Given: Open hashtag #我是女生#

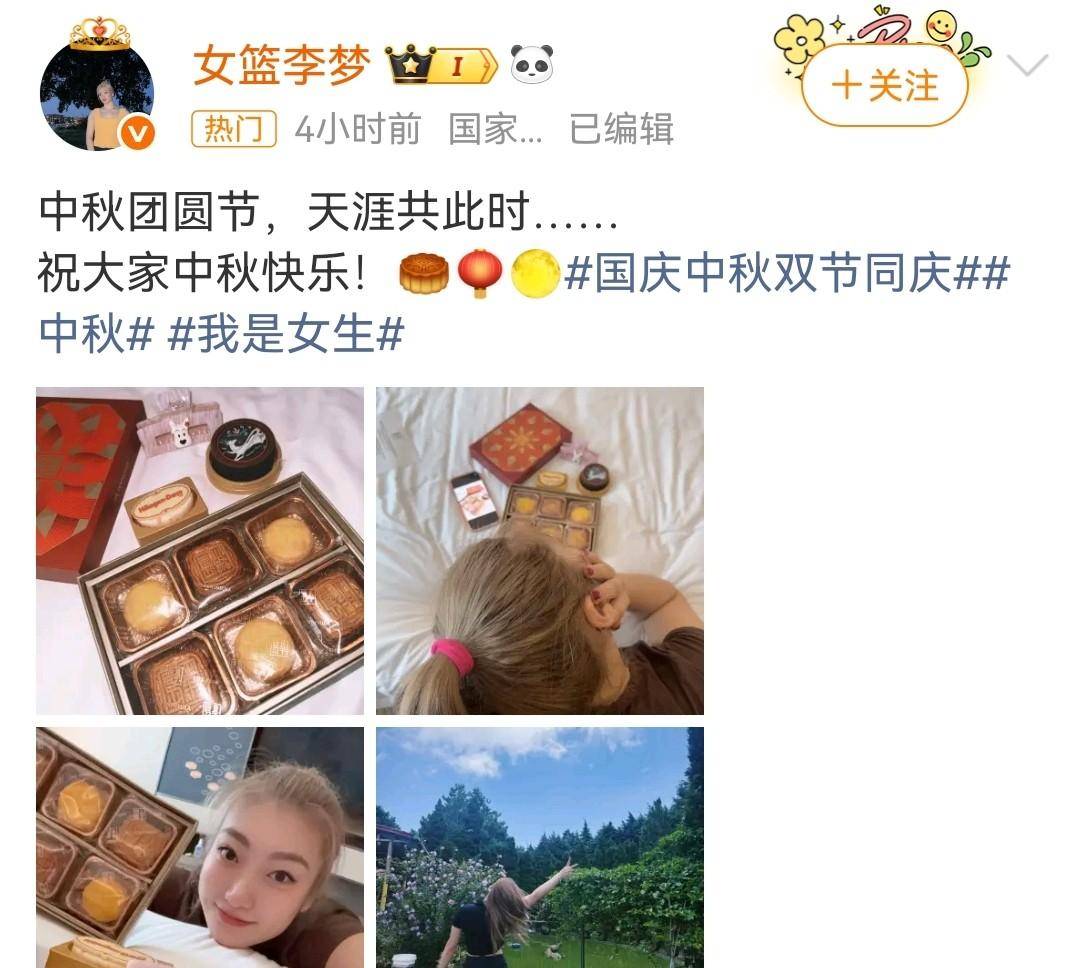Looking at the screenshot, I should click(285, 335).
